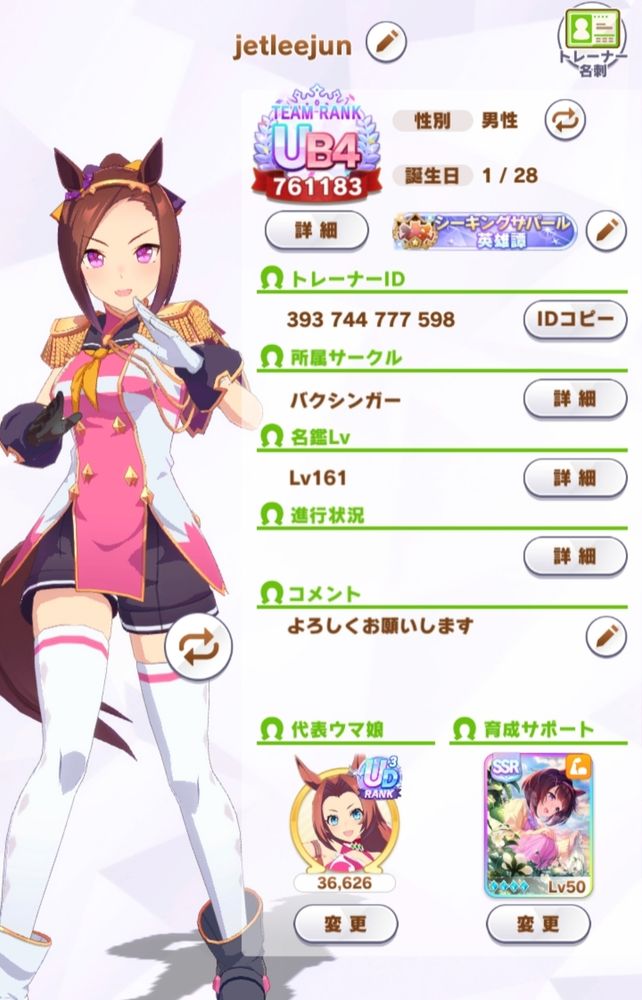This screenshot has width=642, height=1000.
Task: View 名鑑Lv details
Action: 574,477
